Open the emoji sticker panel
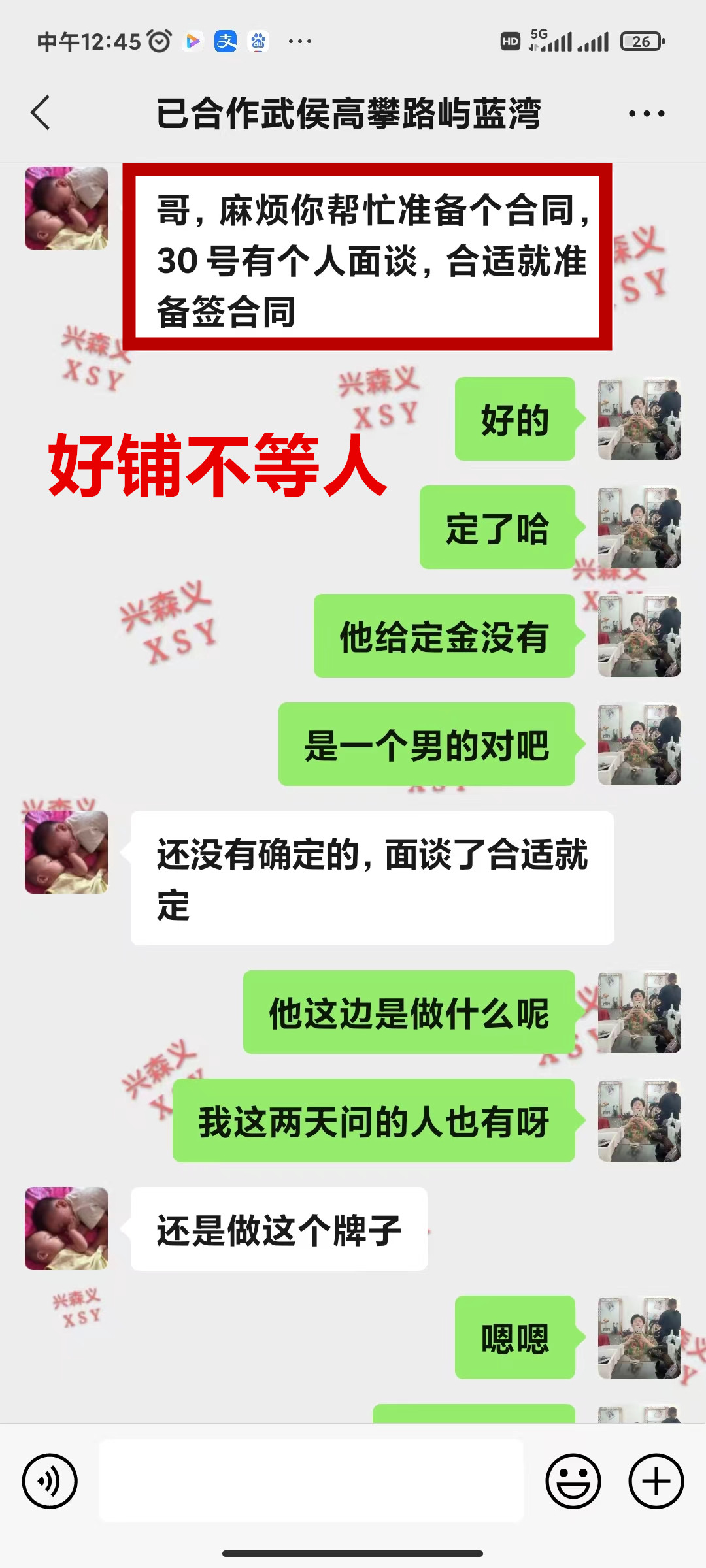The width and height of the screenshot is (706, 1568). [573, 1481]
